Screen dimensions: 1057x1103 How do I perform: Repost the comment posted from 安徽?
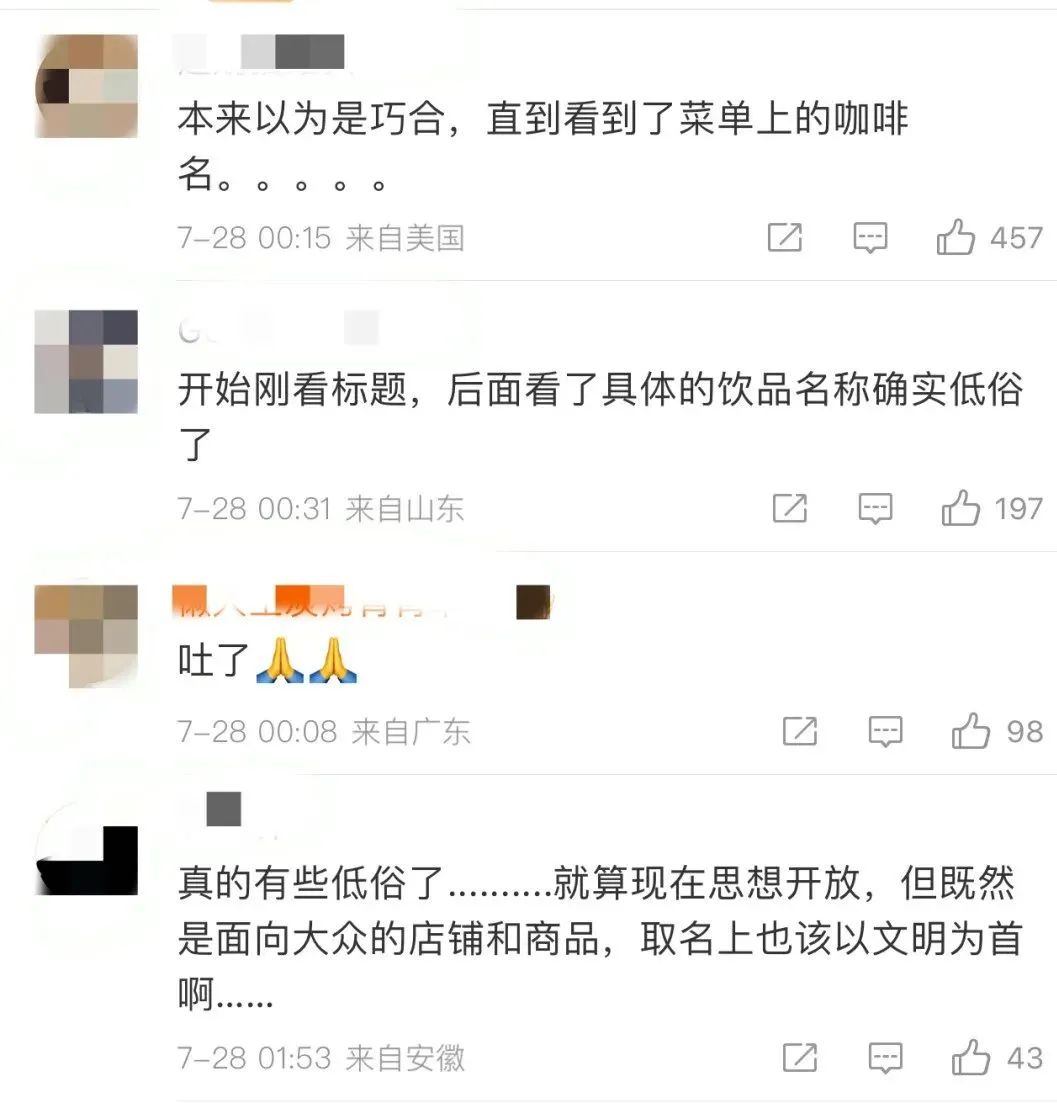pos(800,1057)
